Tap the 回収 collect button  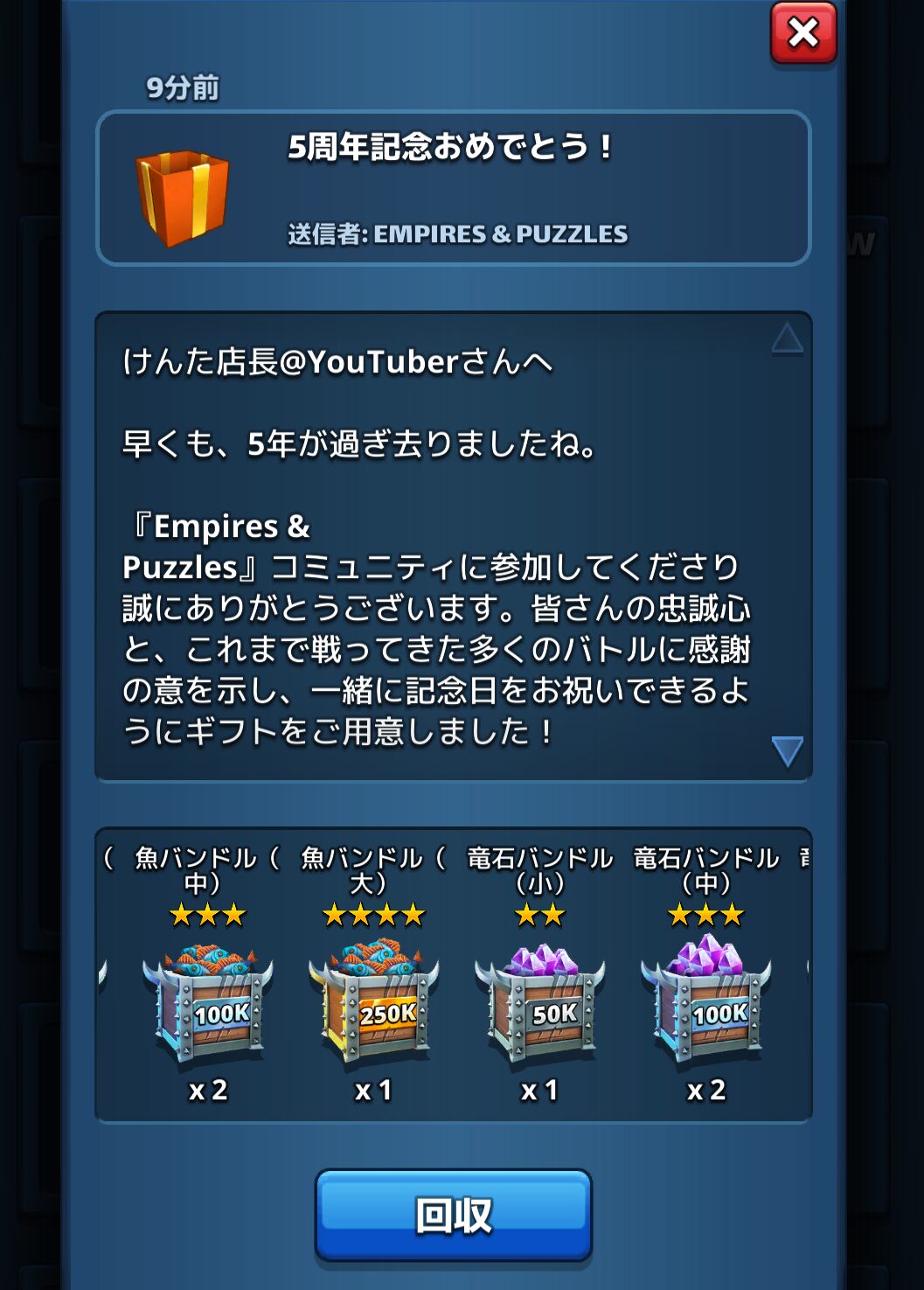[x=453, y=1216]
